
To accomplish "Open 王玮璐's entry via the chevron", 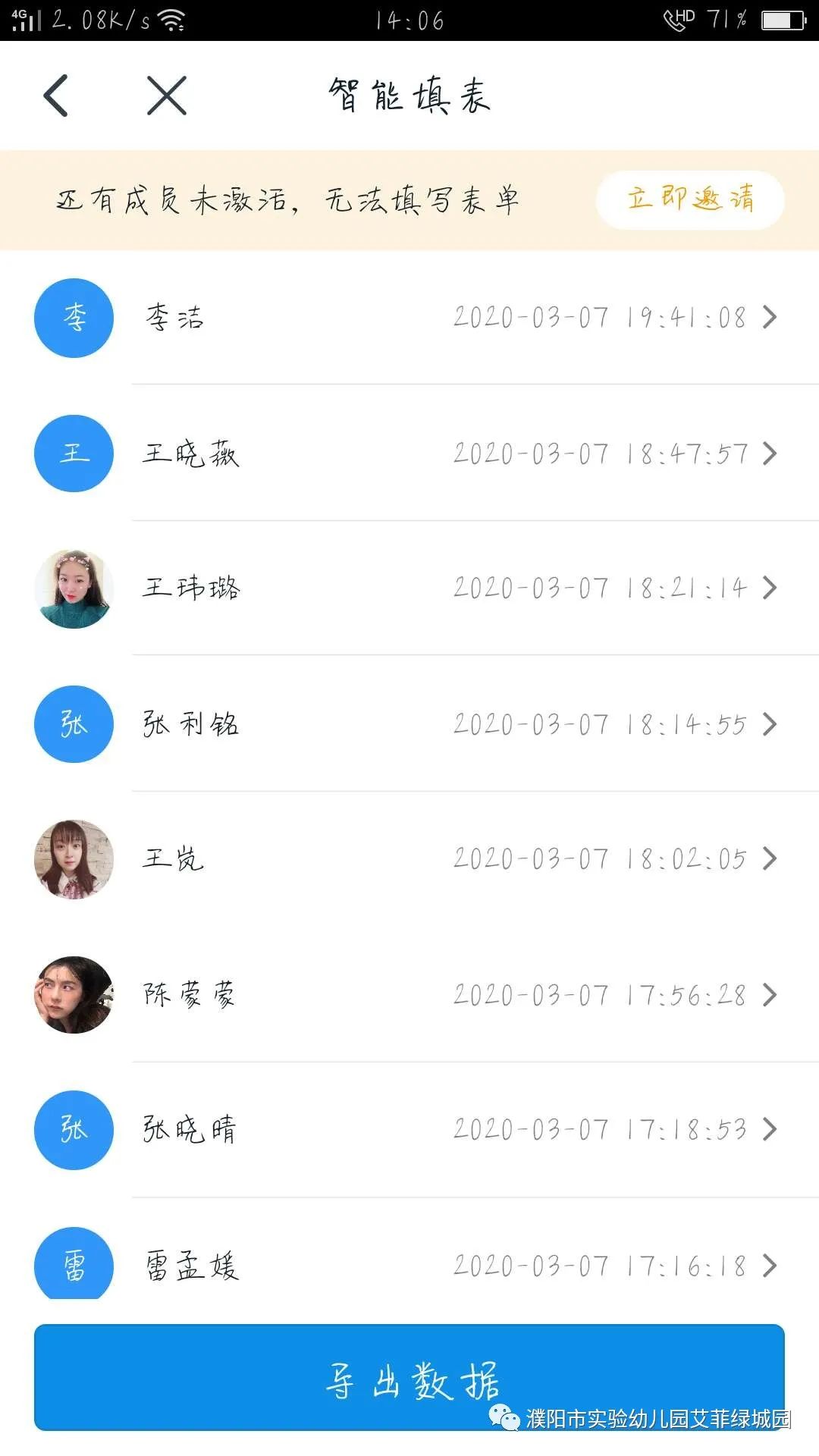I will coord(773,588).
